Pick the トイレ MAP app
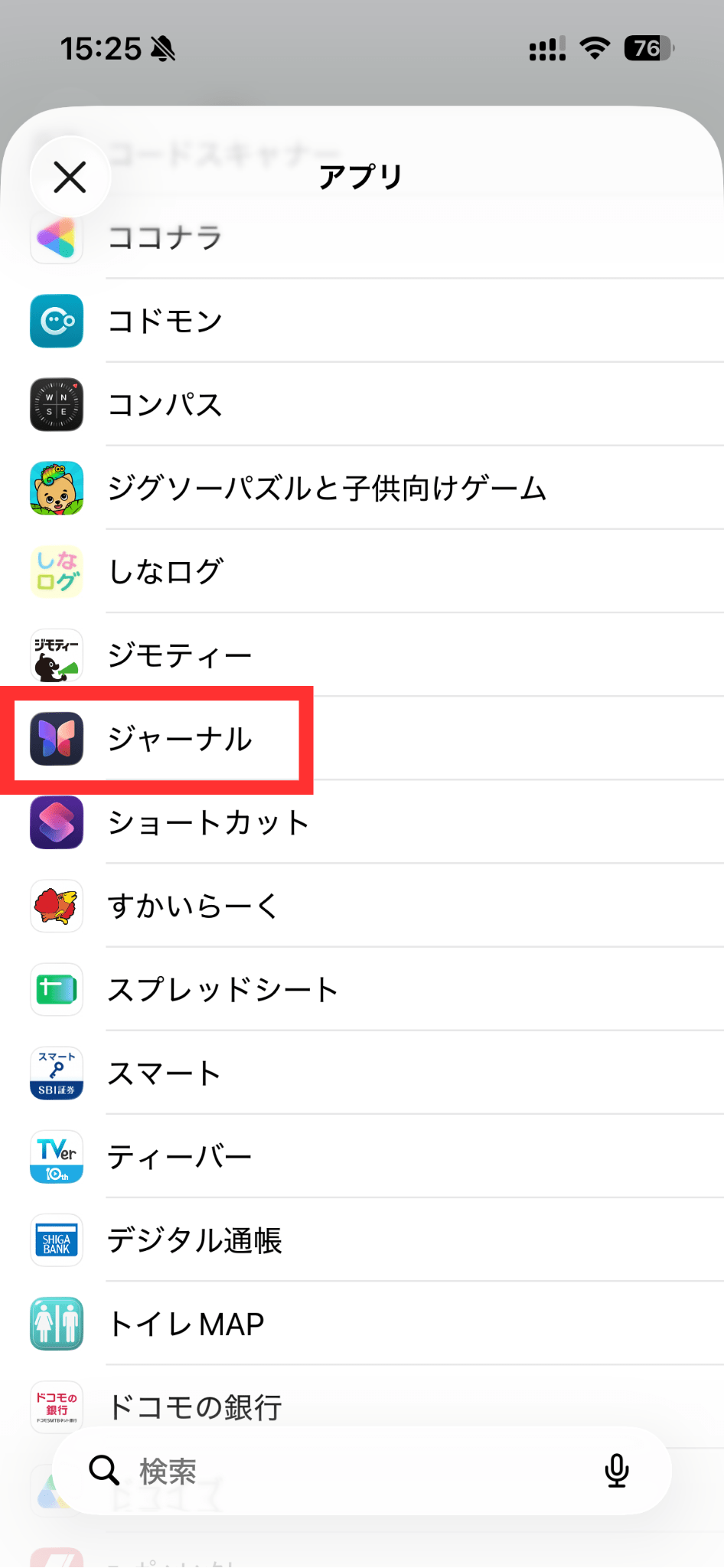This screenshot has width=724, height=1568. pyautogui.click(x=362, y=1323)
